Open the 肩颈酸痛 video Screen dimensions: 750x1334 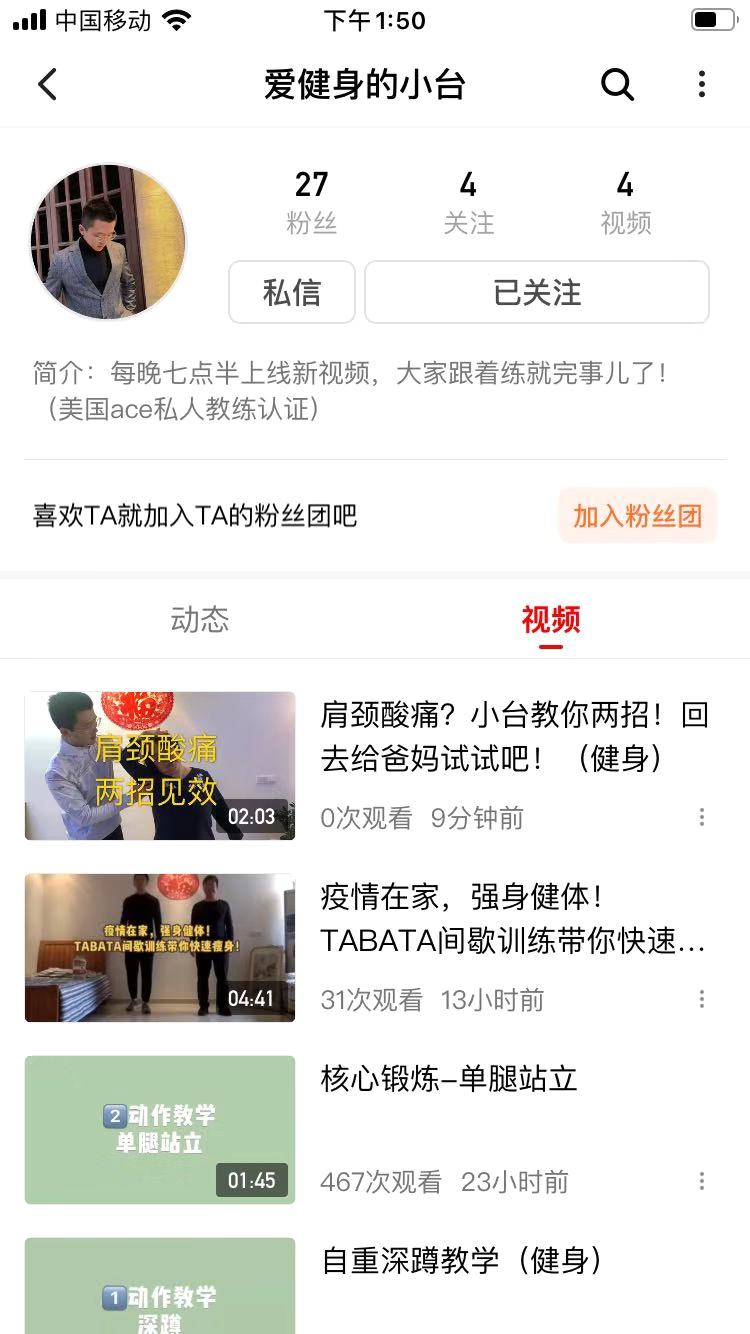[x=160, y=766]
